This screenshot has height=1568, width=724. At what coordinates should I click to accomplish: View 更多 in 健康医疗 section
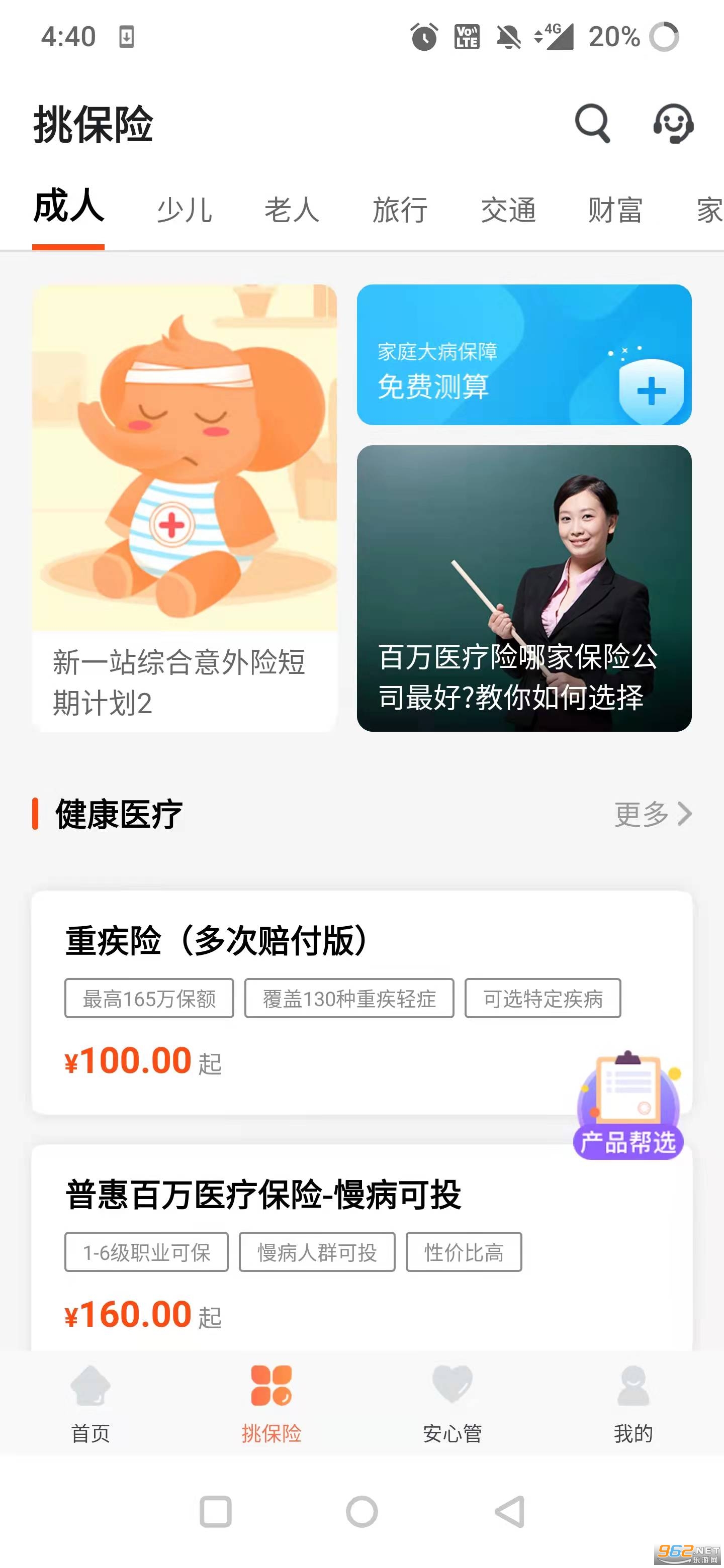(x=652, y=814)
